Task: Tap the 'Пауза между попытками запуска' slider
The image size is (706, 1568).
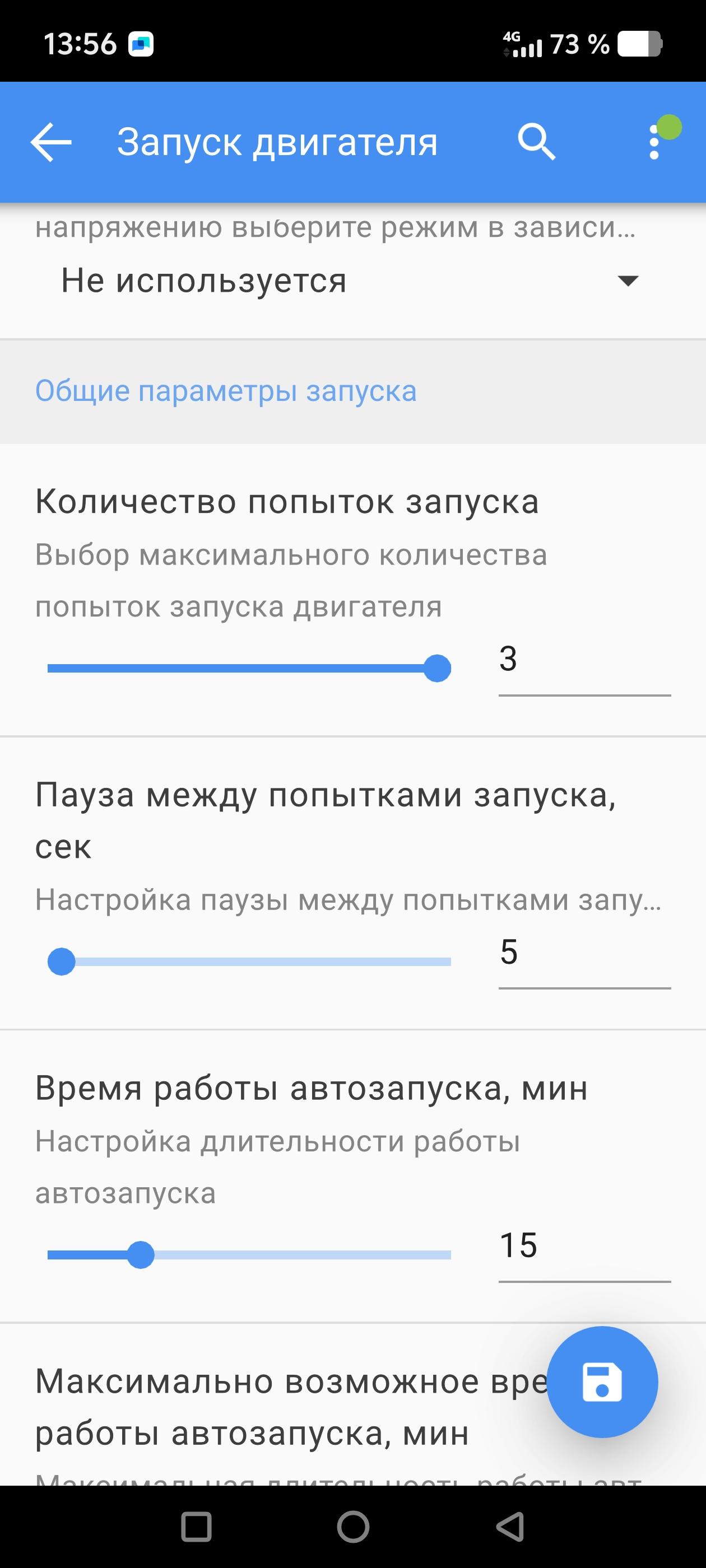Action: point(249,962)
